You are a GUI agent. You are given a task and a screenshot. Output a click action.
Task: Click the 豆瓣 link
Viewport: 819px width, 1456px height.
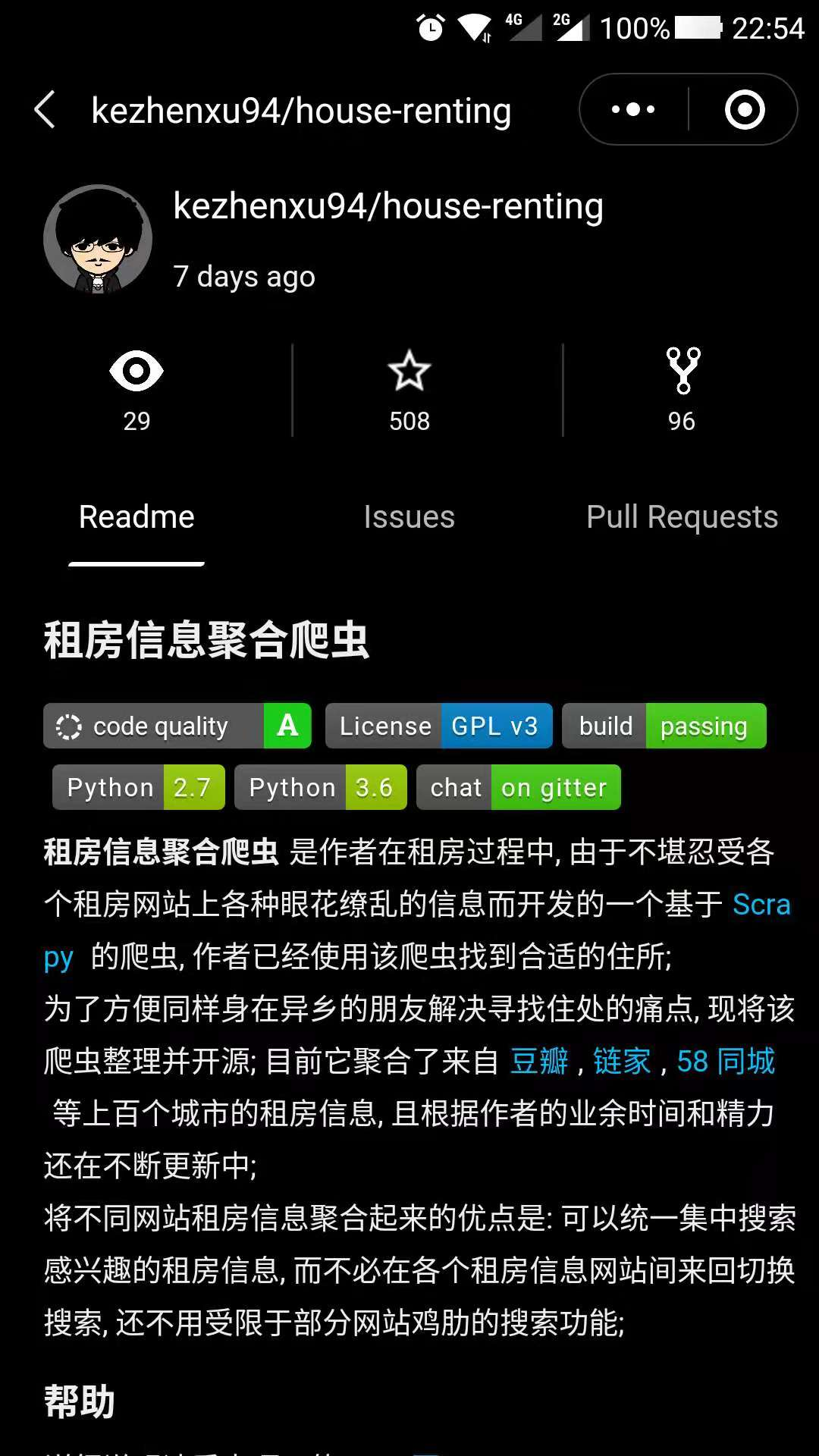[x=540, y=1062]
